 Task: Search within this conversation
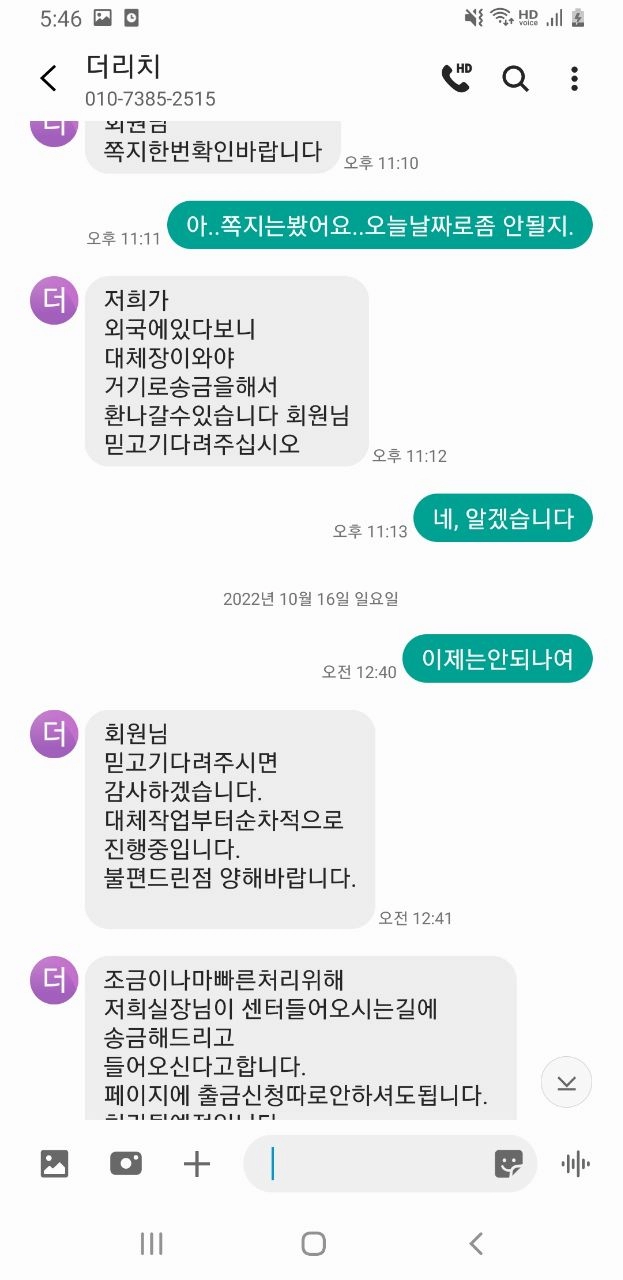(516, 78)
